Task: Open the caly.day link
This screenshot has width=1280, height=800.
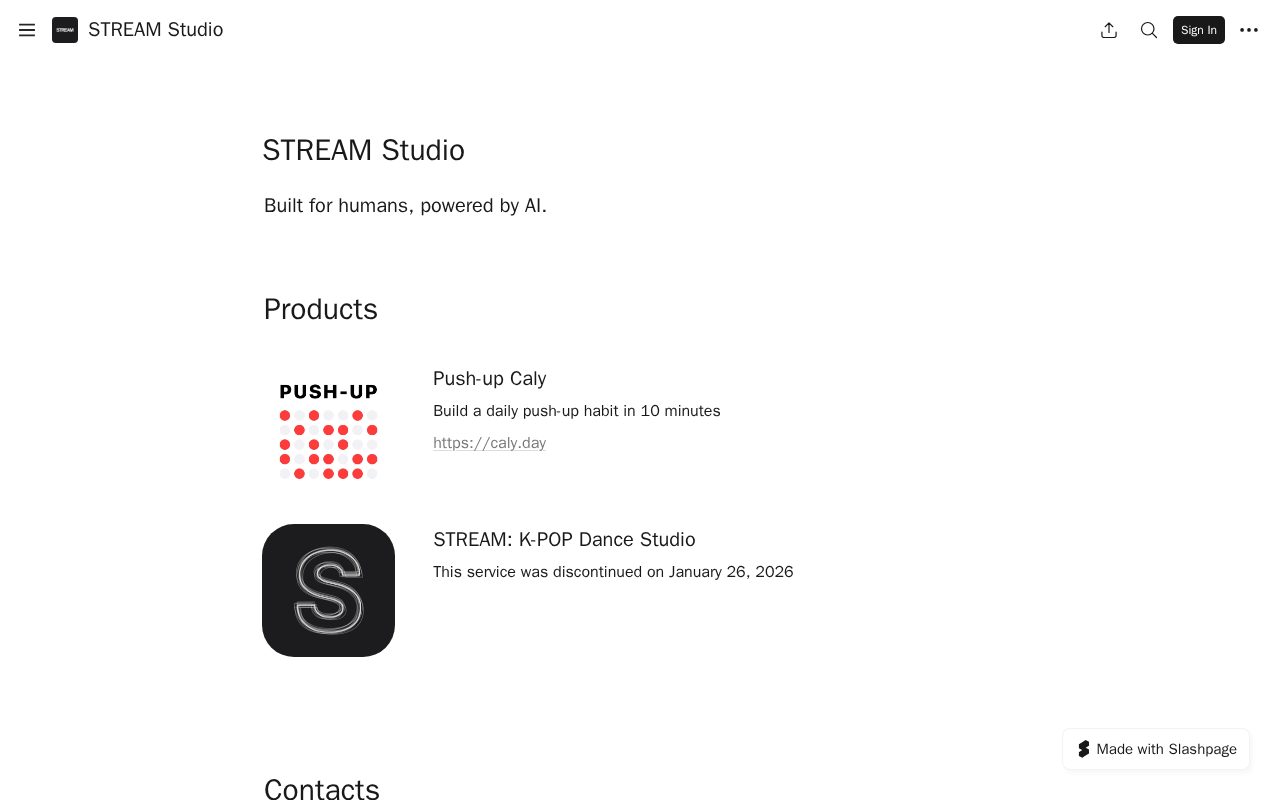Action: click(489, 443)
